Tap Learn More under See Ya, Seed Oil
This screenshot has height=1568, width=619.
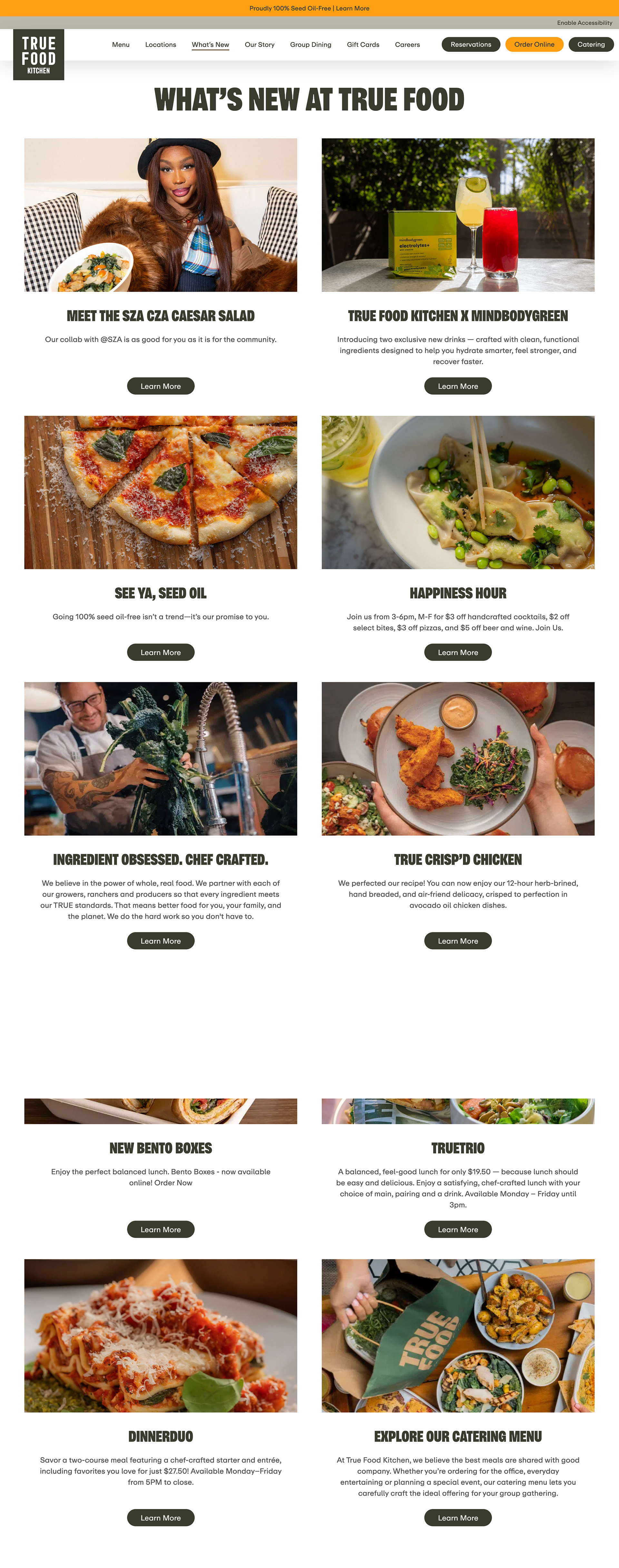coord(161,652)
